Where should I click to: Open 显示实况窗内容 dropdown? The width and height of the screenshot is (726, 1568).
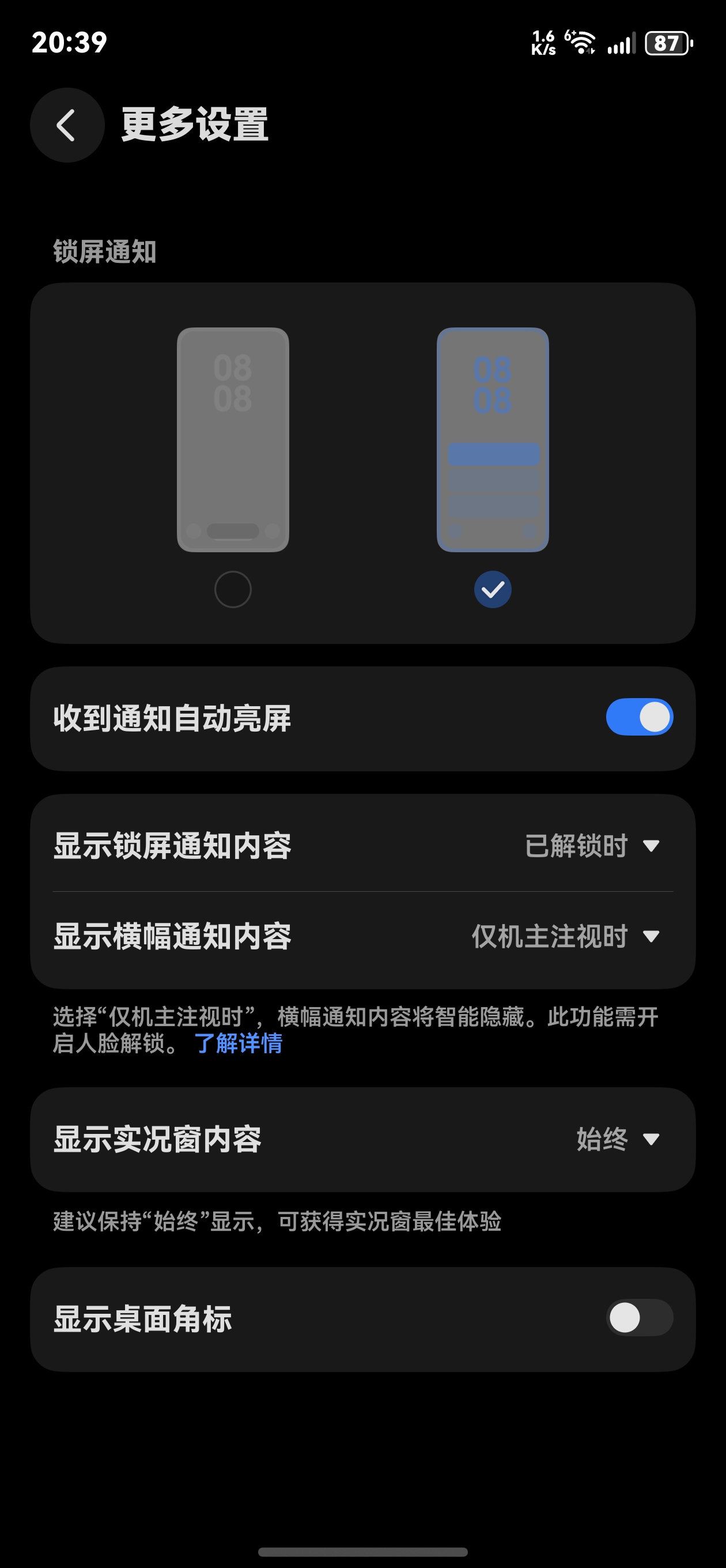(x=617, y=1139)
